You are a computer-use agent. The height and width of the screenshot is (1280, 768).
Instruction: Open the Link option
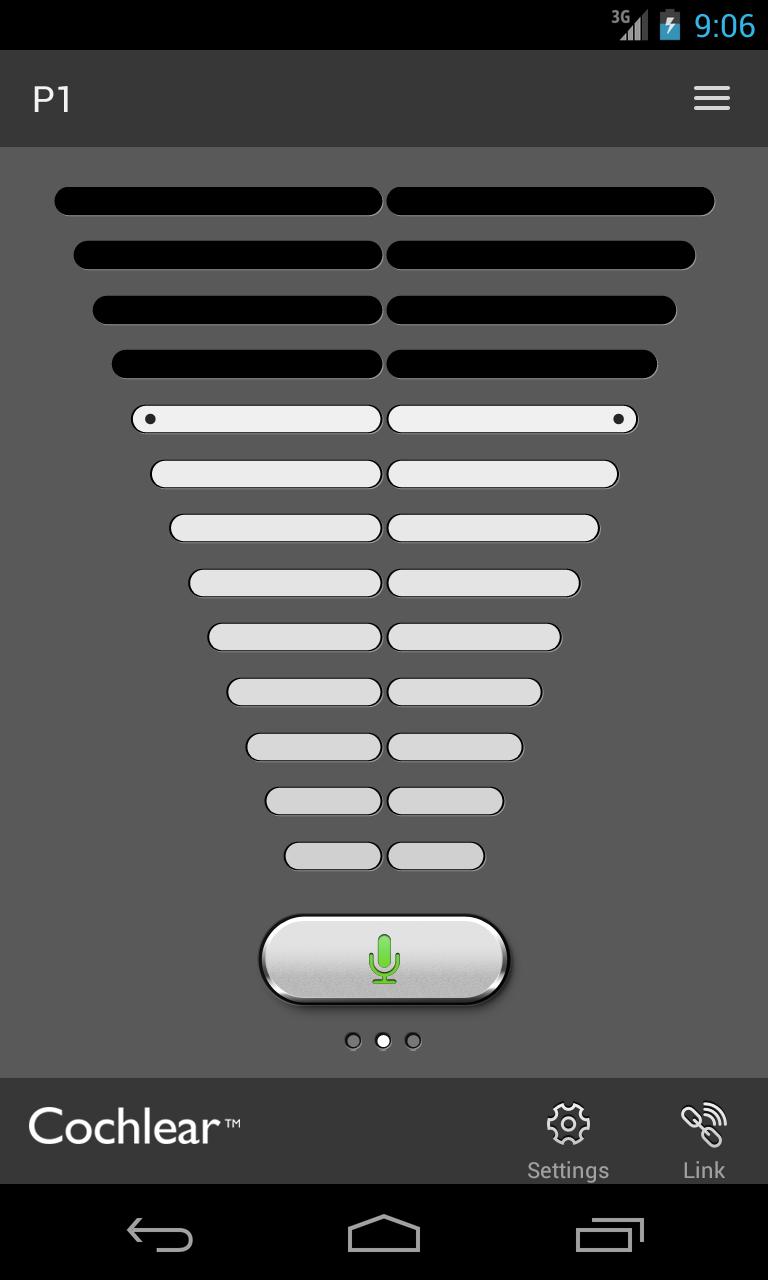coord(703,1140)
